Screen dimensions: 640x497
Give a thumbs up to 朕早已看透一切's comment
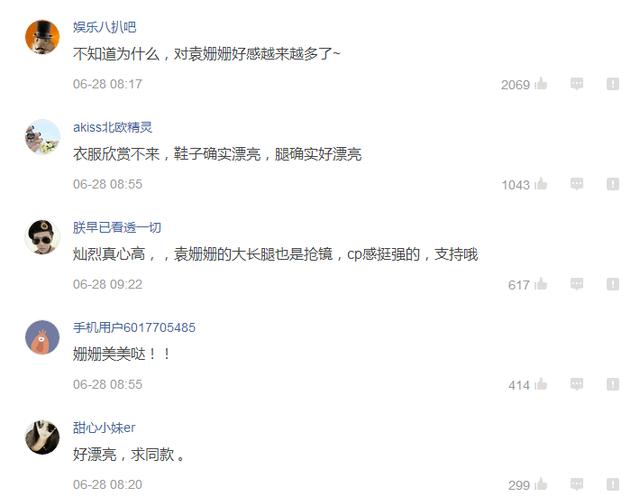pos(541,285)
